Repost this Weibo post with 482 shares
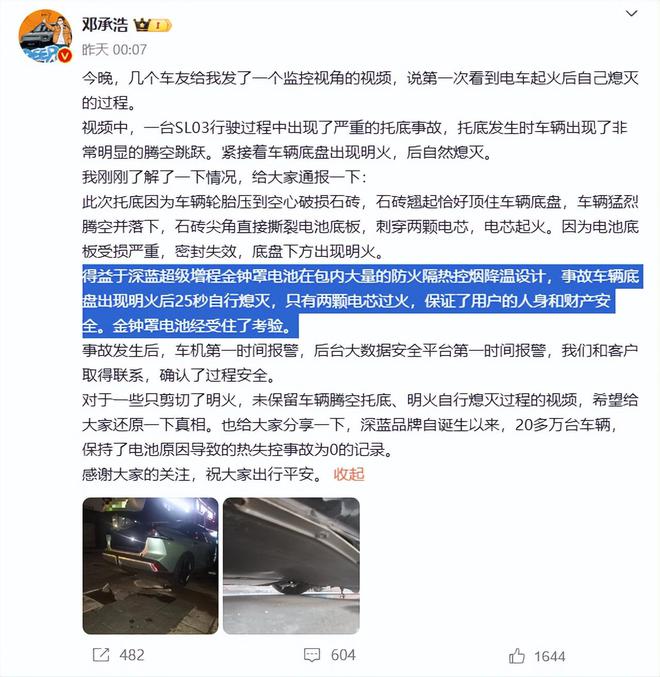Screen dimensions: 660x677 [117, 655]
